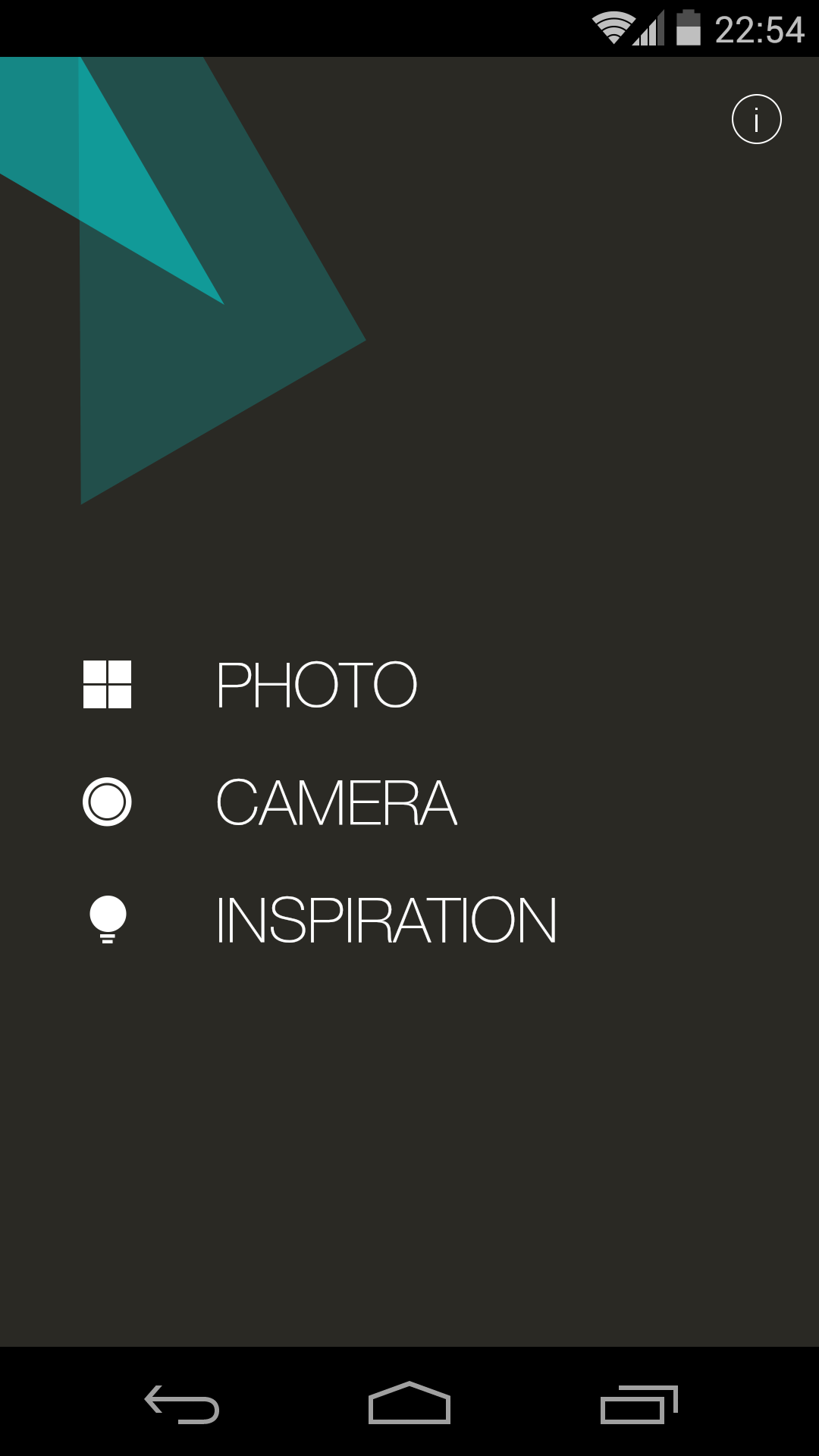The height and width of the screenshot is (1456, 819).
Task: Open the recent apps button
Action: [639, 1404]
